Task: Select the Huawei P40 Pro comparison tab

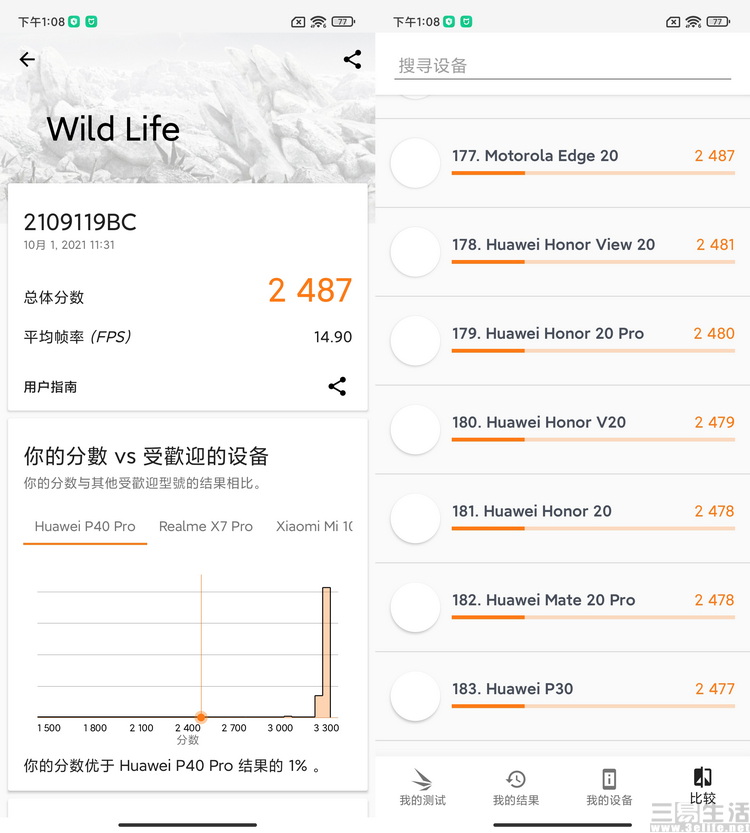Action: click(85, 526)
